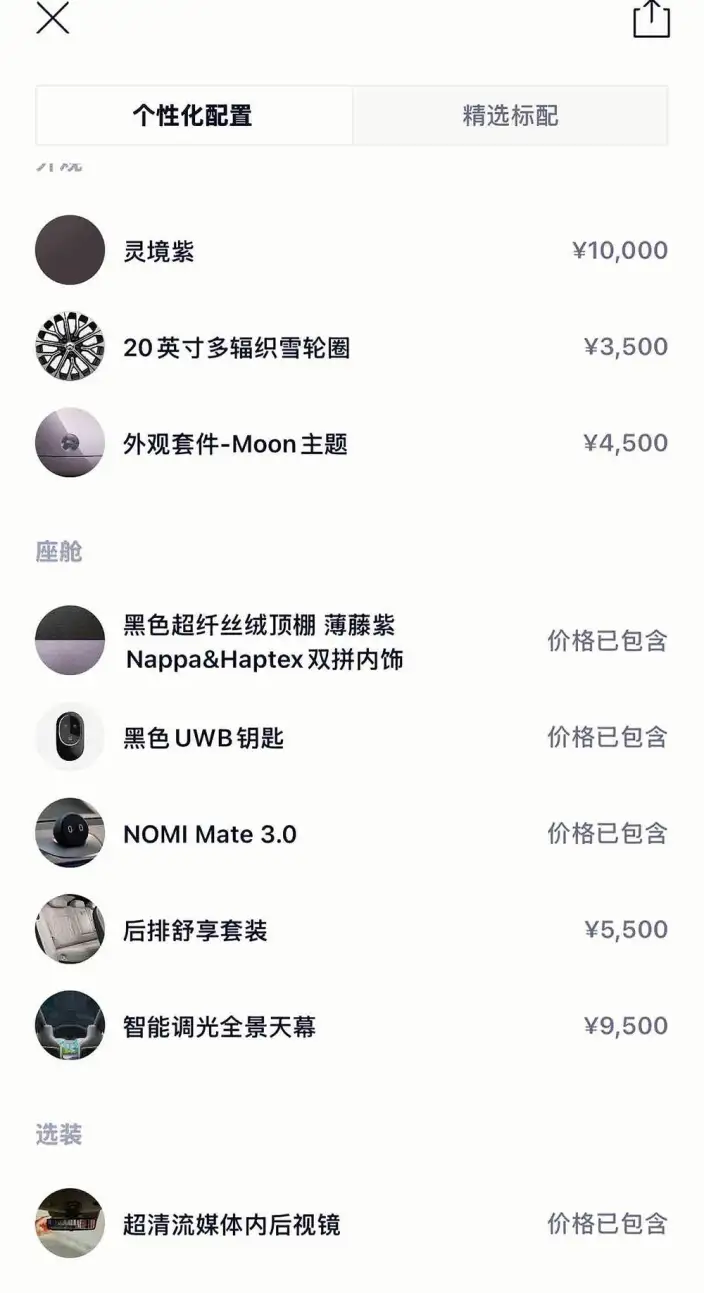Viewport: 704px width, 1293px height.
Task: Select the 个性化配置 tab
Action: (194, 116)
